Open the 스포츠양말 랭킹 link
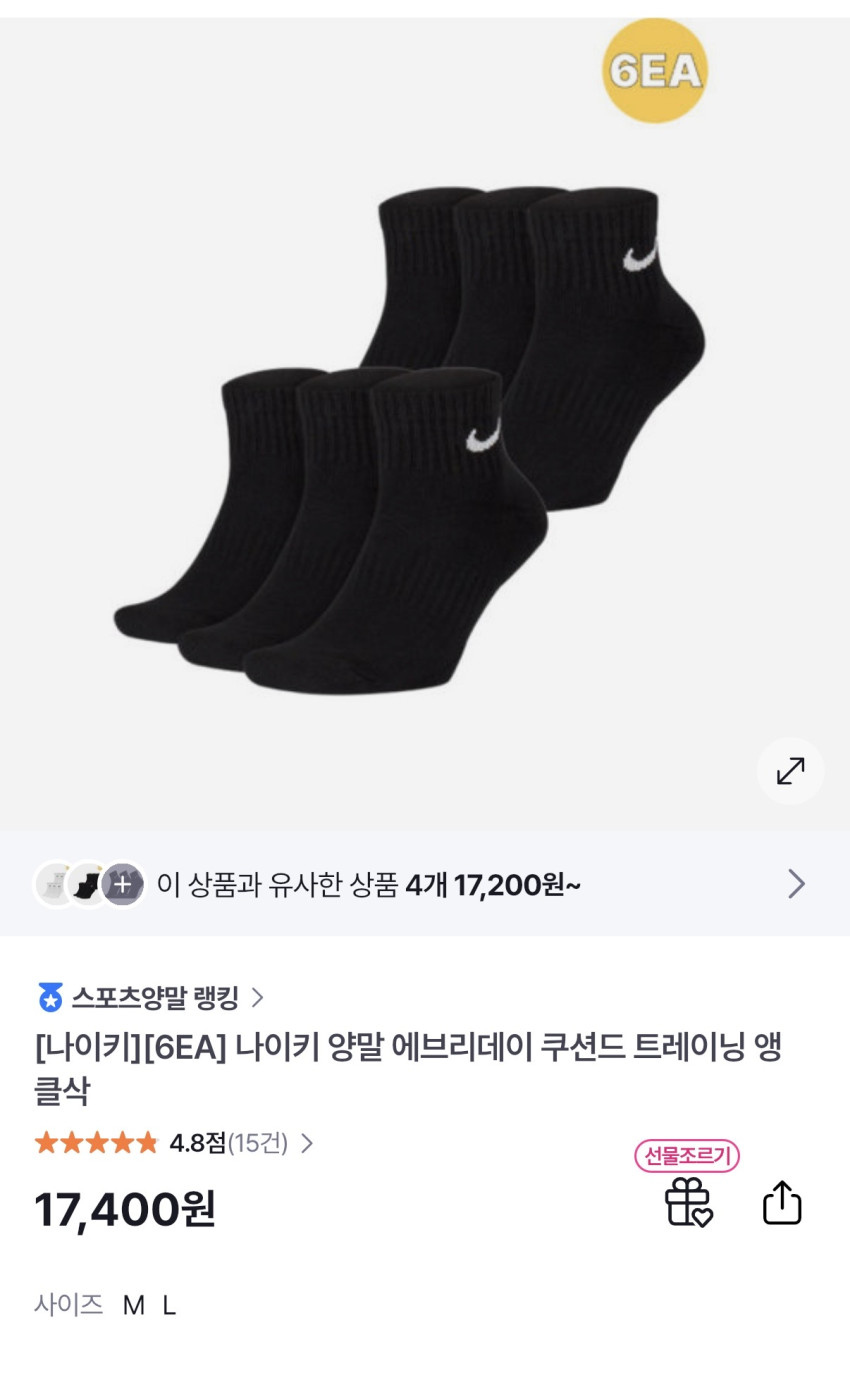Image resolution: width=850 pixels, height=1387 pixels. [x=152, y=997]
